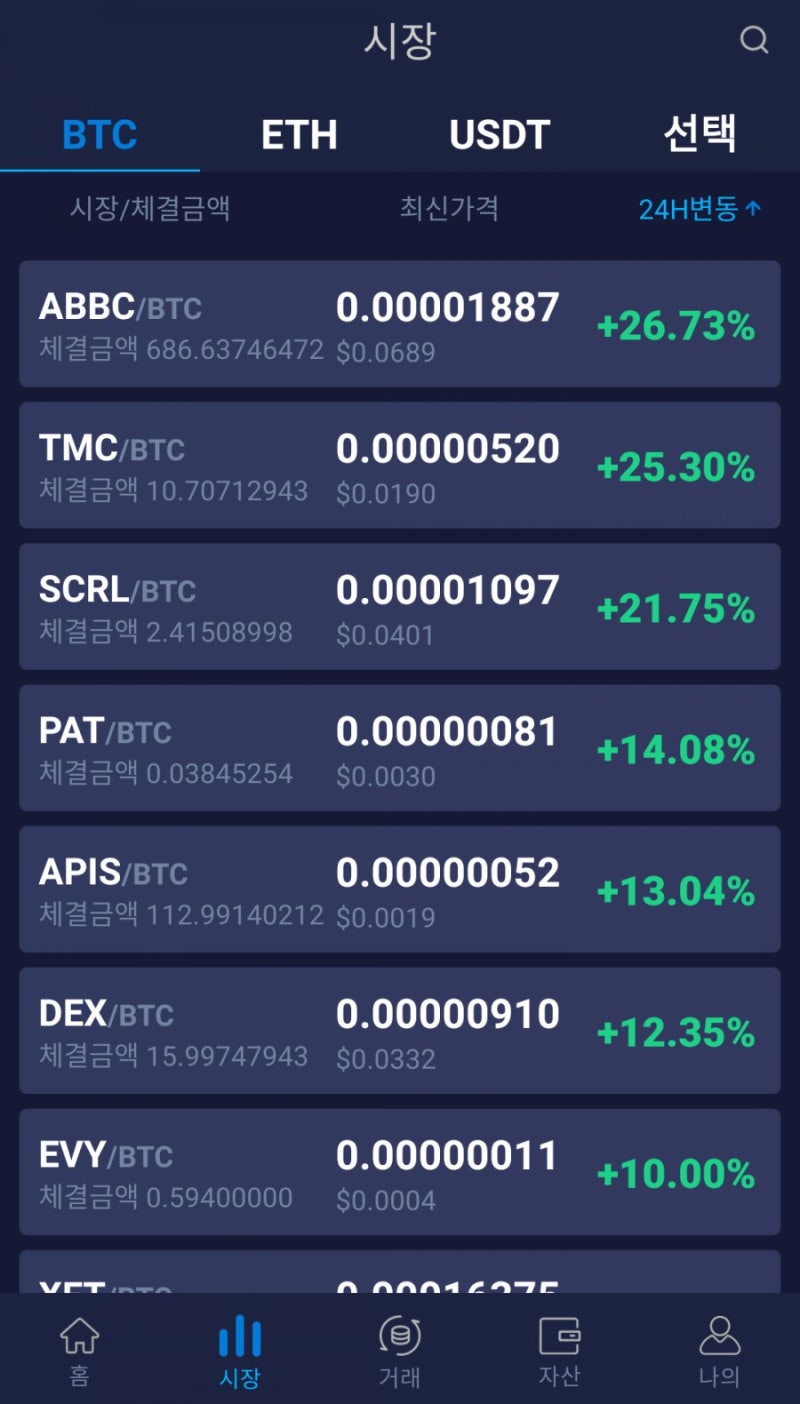Sort by 최신가격 column
Image resolution: width=800 pixels, height=1404 pixels.
[449, 209]
